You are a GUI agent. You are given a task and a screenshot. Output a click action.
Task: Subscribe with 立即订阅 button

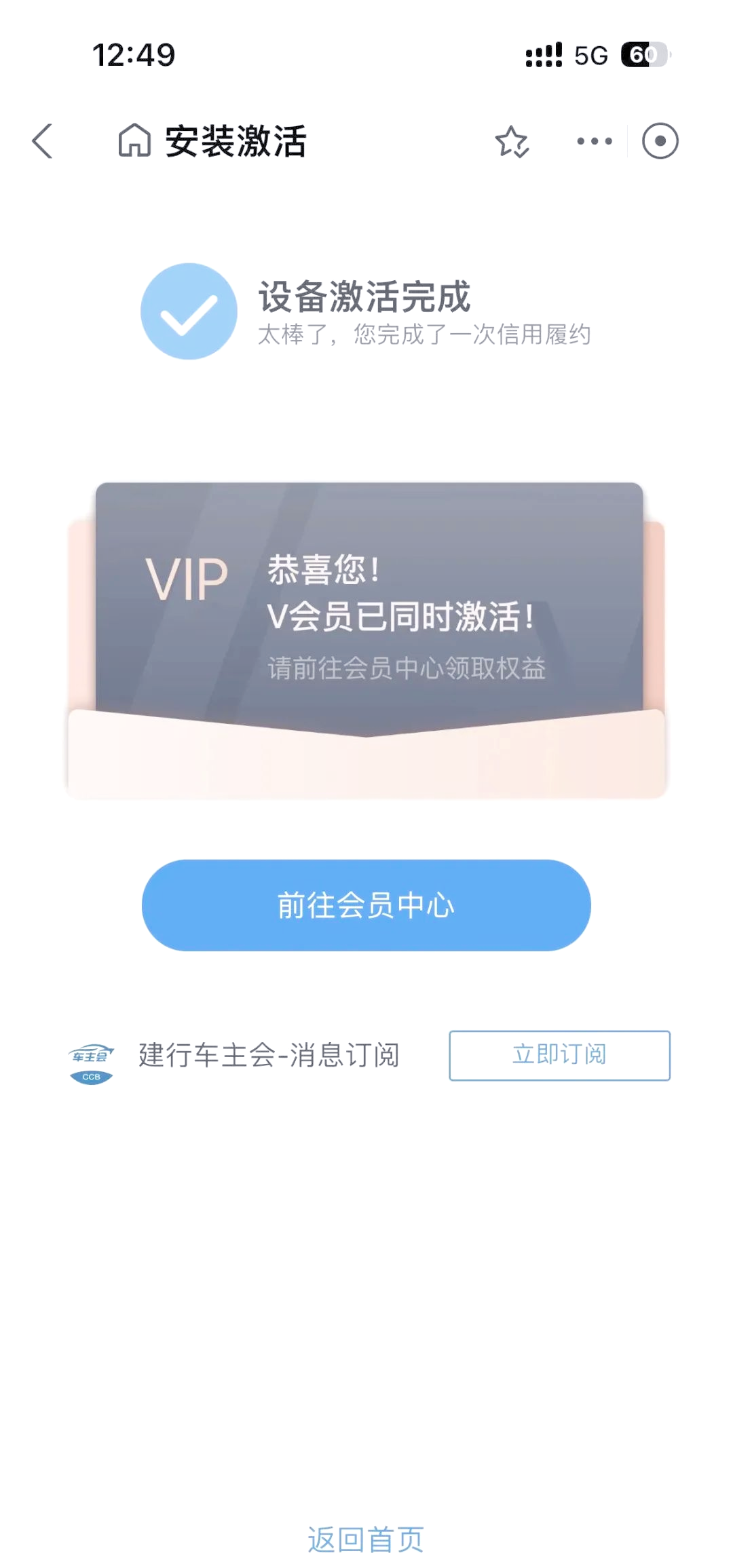click(x=559, y=1055)
